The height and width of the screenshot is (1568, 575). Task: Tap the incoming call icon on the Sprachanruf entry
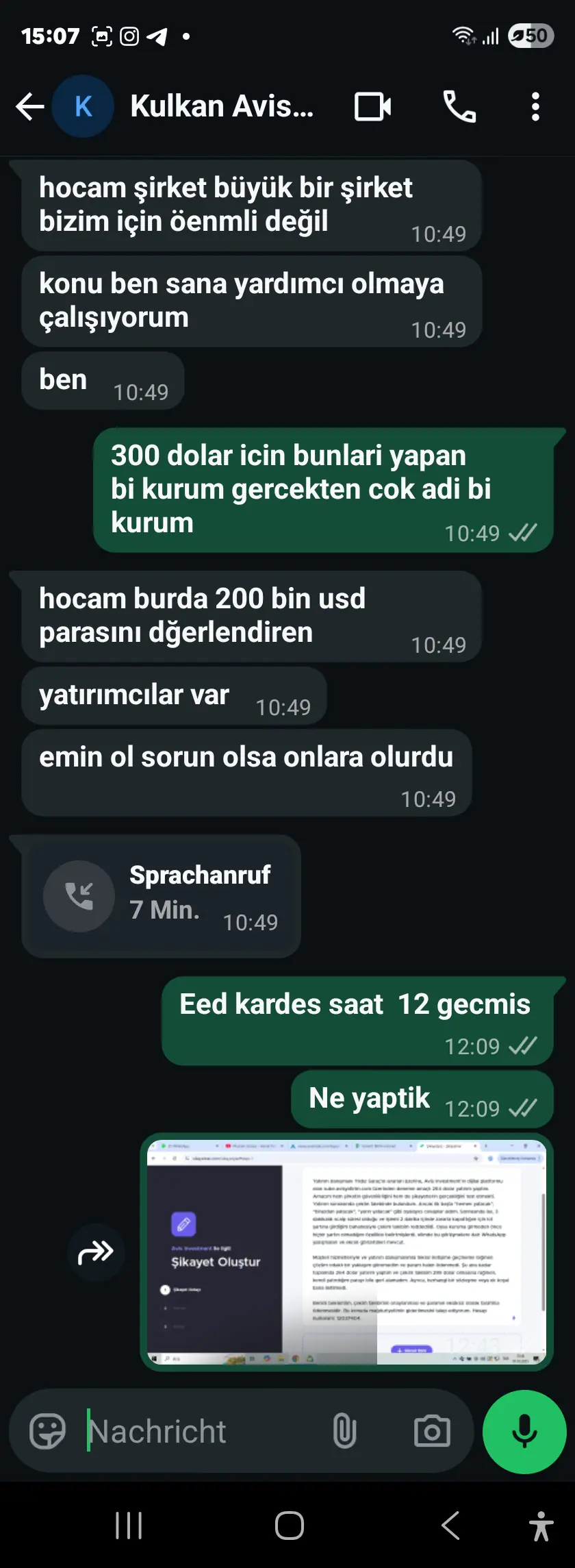pos(78,896)
